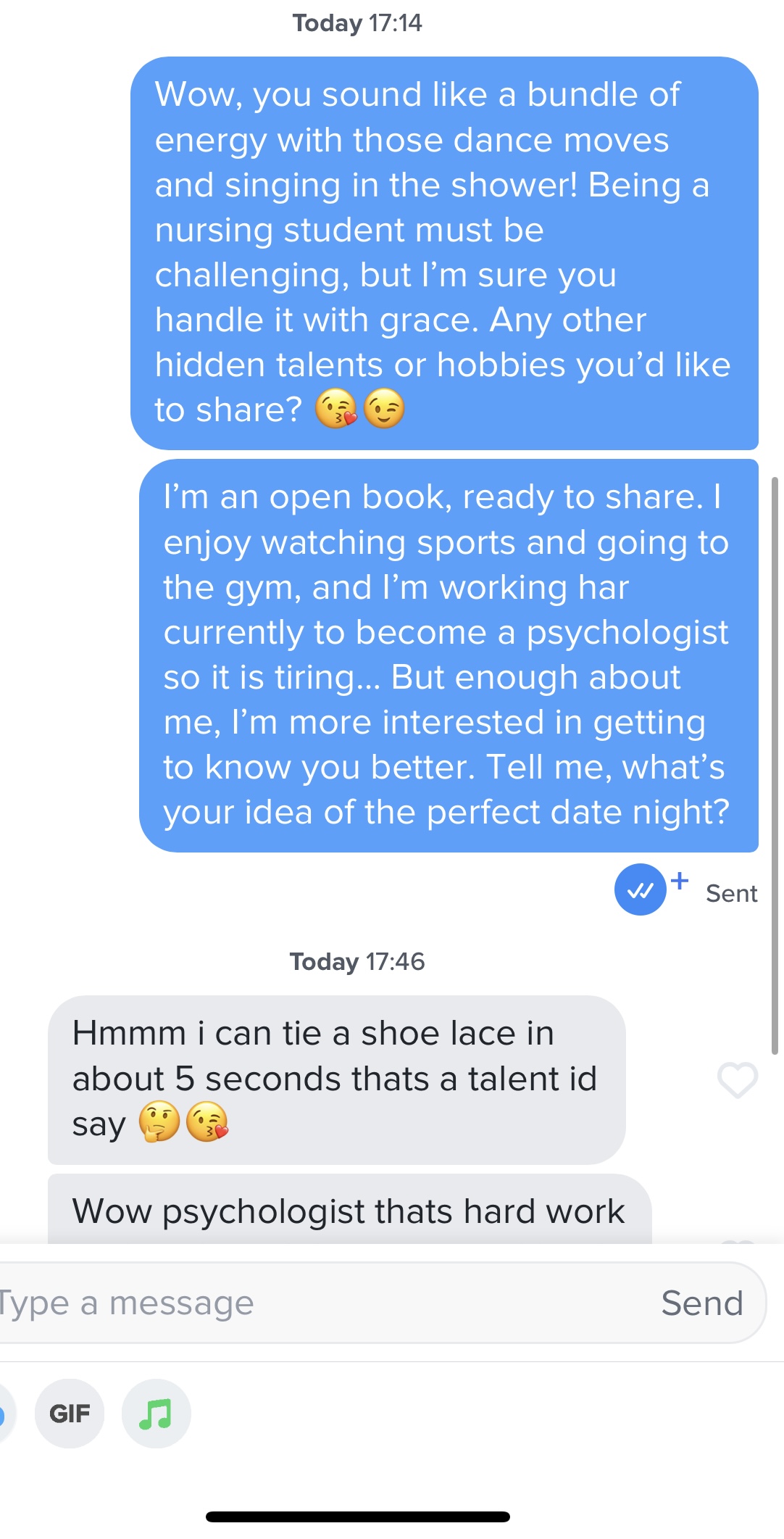The height and width of the screenshot is (1539, 784).
Task: Open the GIF picker
Action: 70,1413
